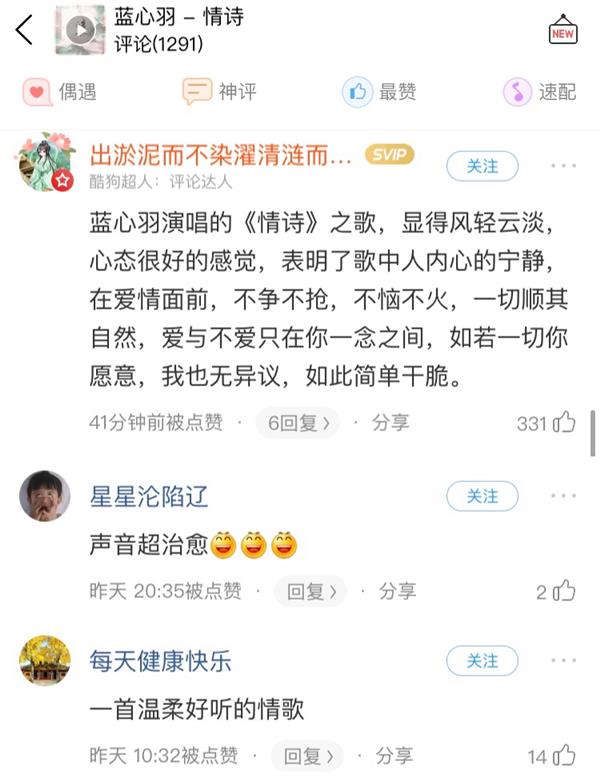Like the comment with 331 likes
The width and height of the screenshot is (600, 784).
(565, 423)
